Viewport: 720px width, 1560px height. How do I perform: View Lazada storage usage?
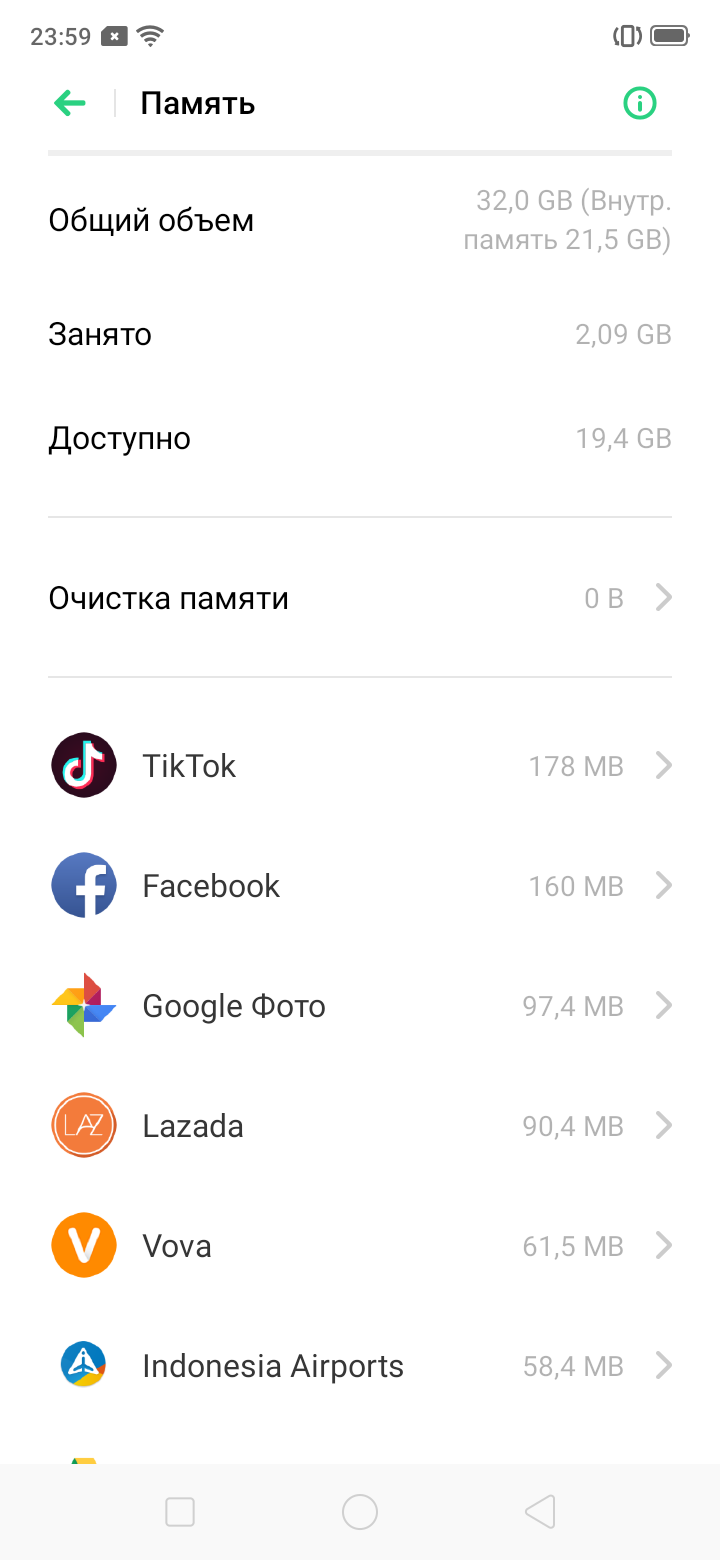(x=360, y=1126)
